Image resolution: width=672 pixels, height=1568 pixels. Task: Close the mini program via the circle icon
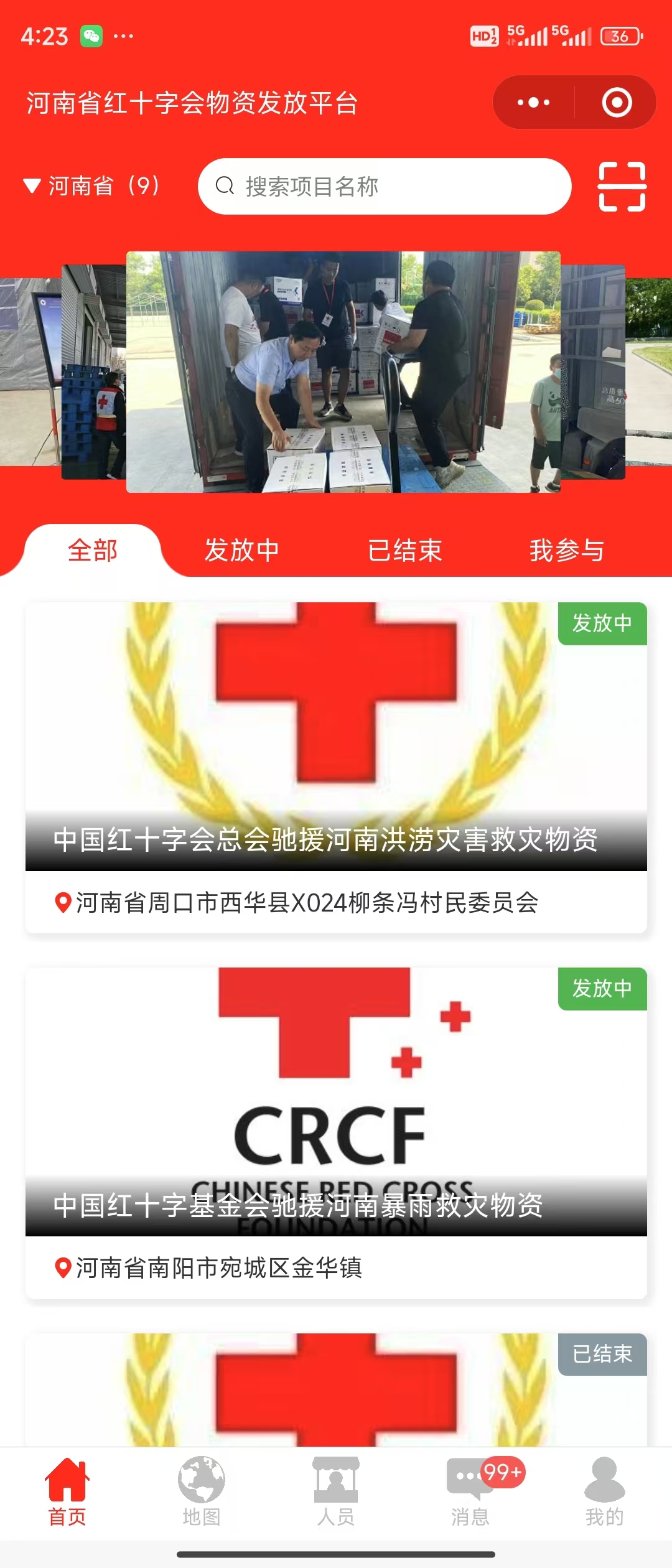pos(617,103)
